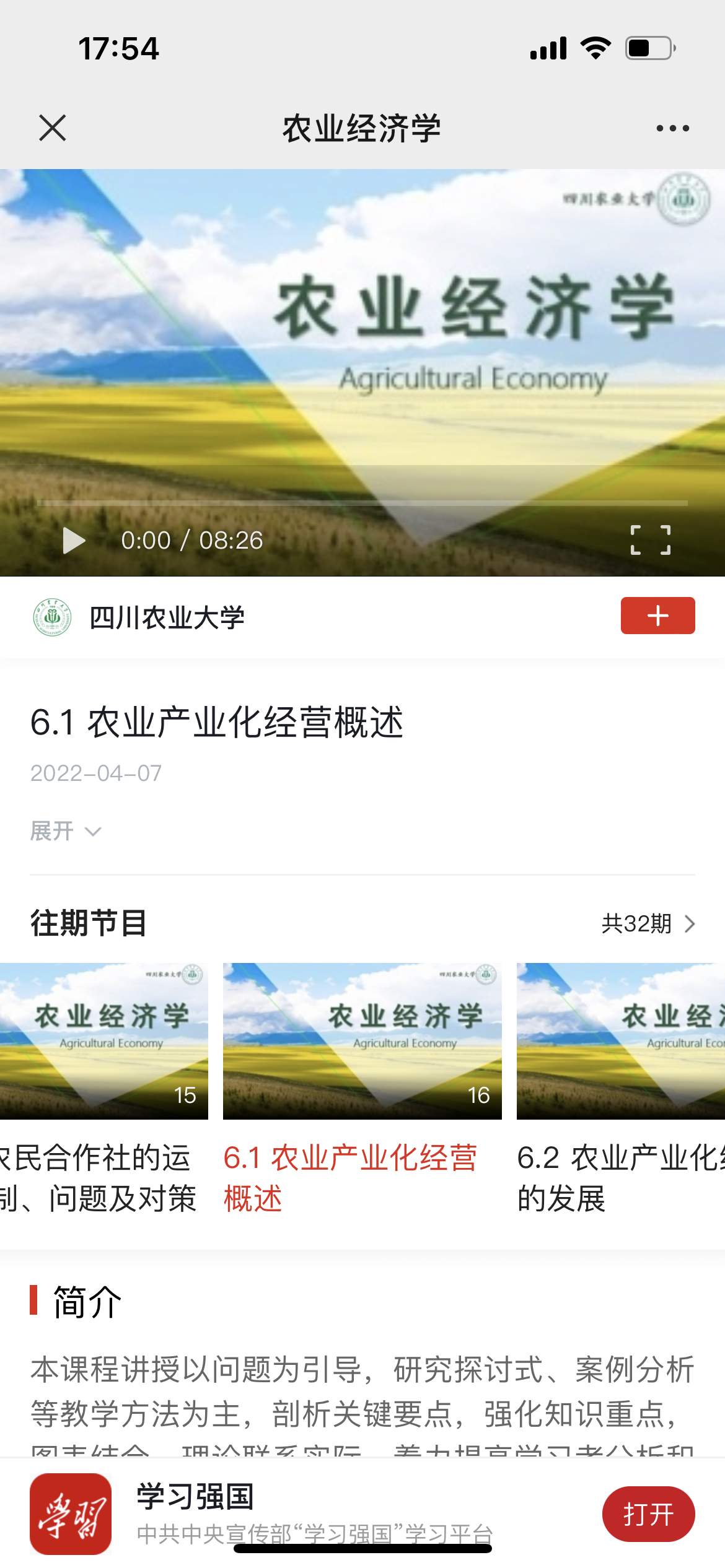Seek using the video progress bar
The height and width of the screenshot is (1568, 725).
point(362,502)
